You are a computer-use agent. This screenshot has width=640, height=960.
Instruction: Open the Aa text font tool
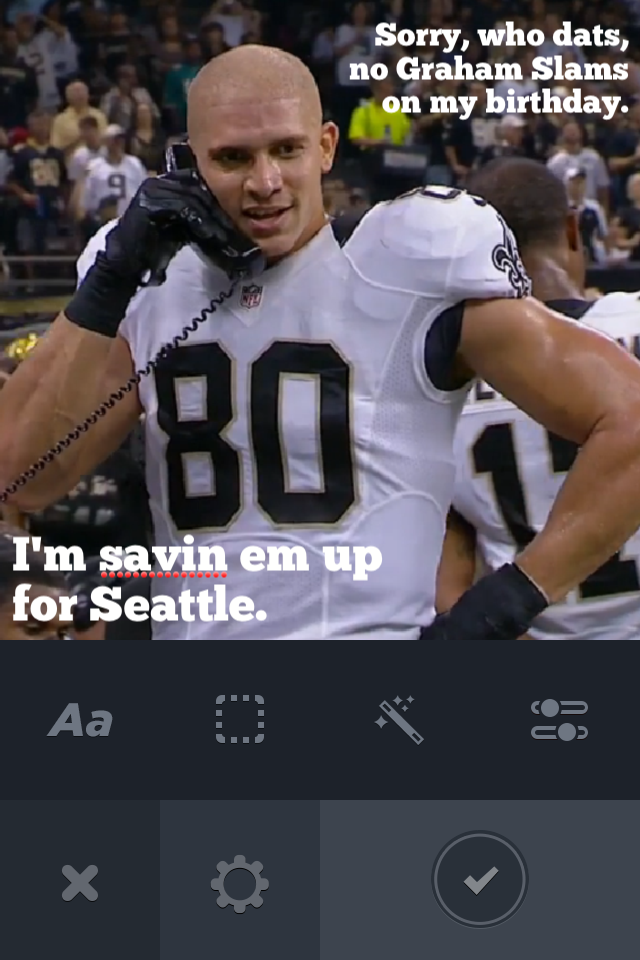click(x=80, y=720)
